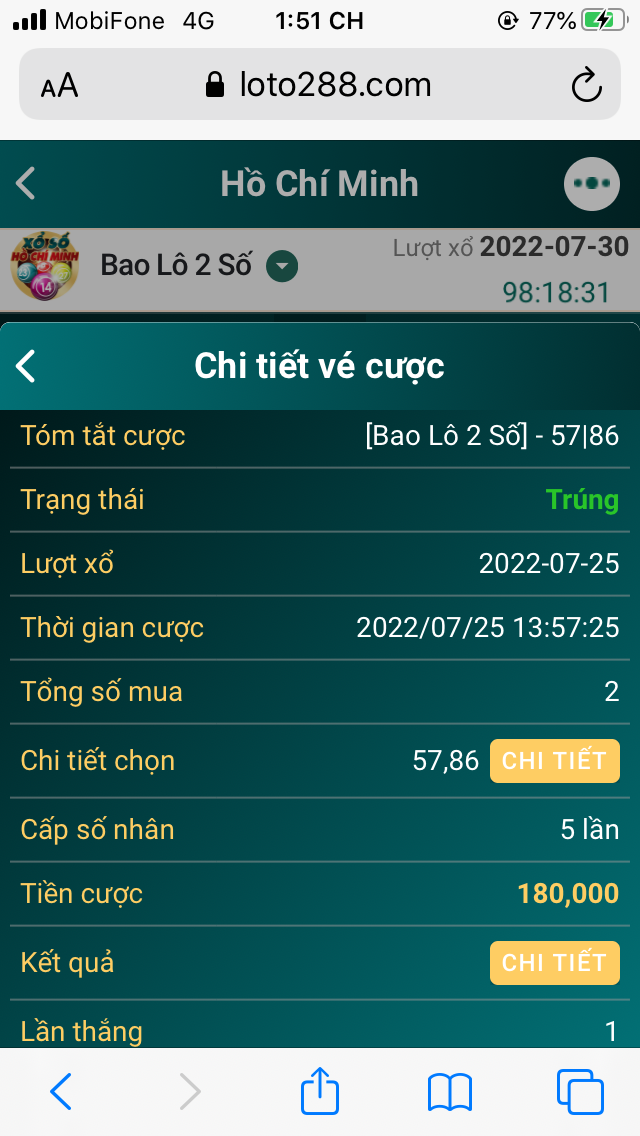Screen dimensions: 640x1136
Task: Open the three-dot more options menu
Action: (x=592, y=184)
